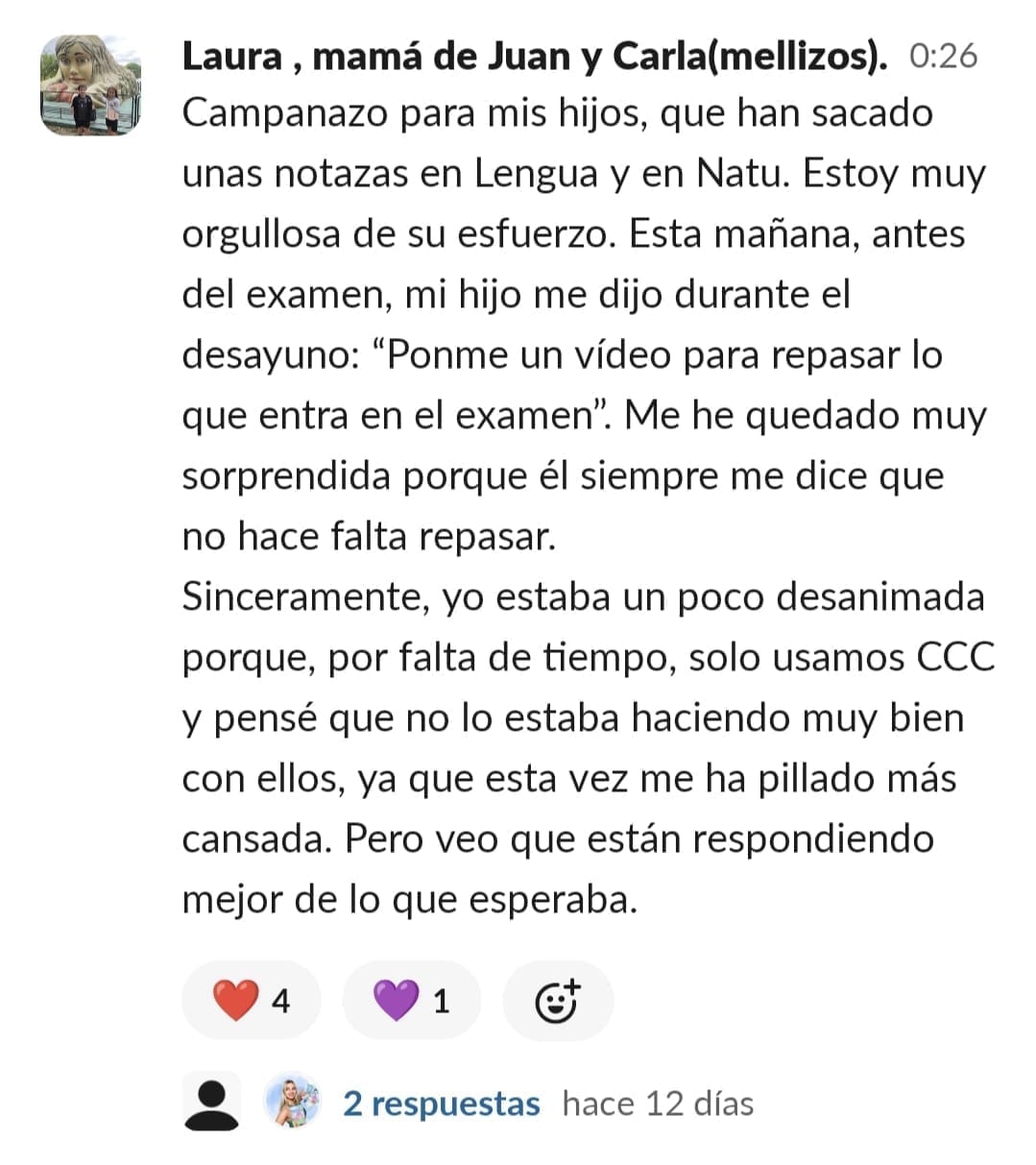Image resolution: width=1036 pixels, height=1165 pixels.
Task: Add a new emoji reaction
Action: [x=557, y=1000]
